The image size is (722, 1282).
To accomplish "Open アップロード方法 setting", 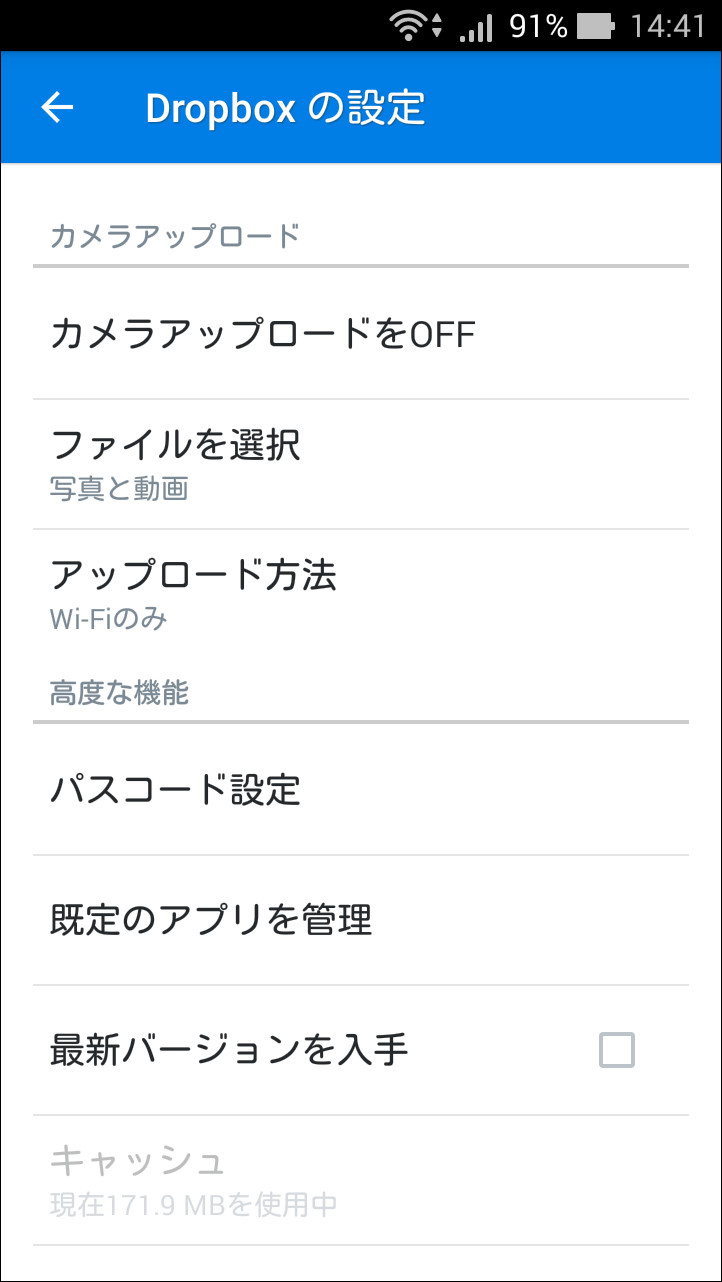I will pos(360,592).
